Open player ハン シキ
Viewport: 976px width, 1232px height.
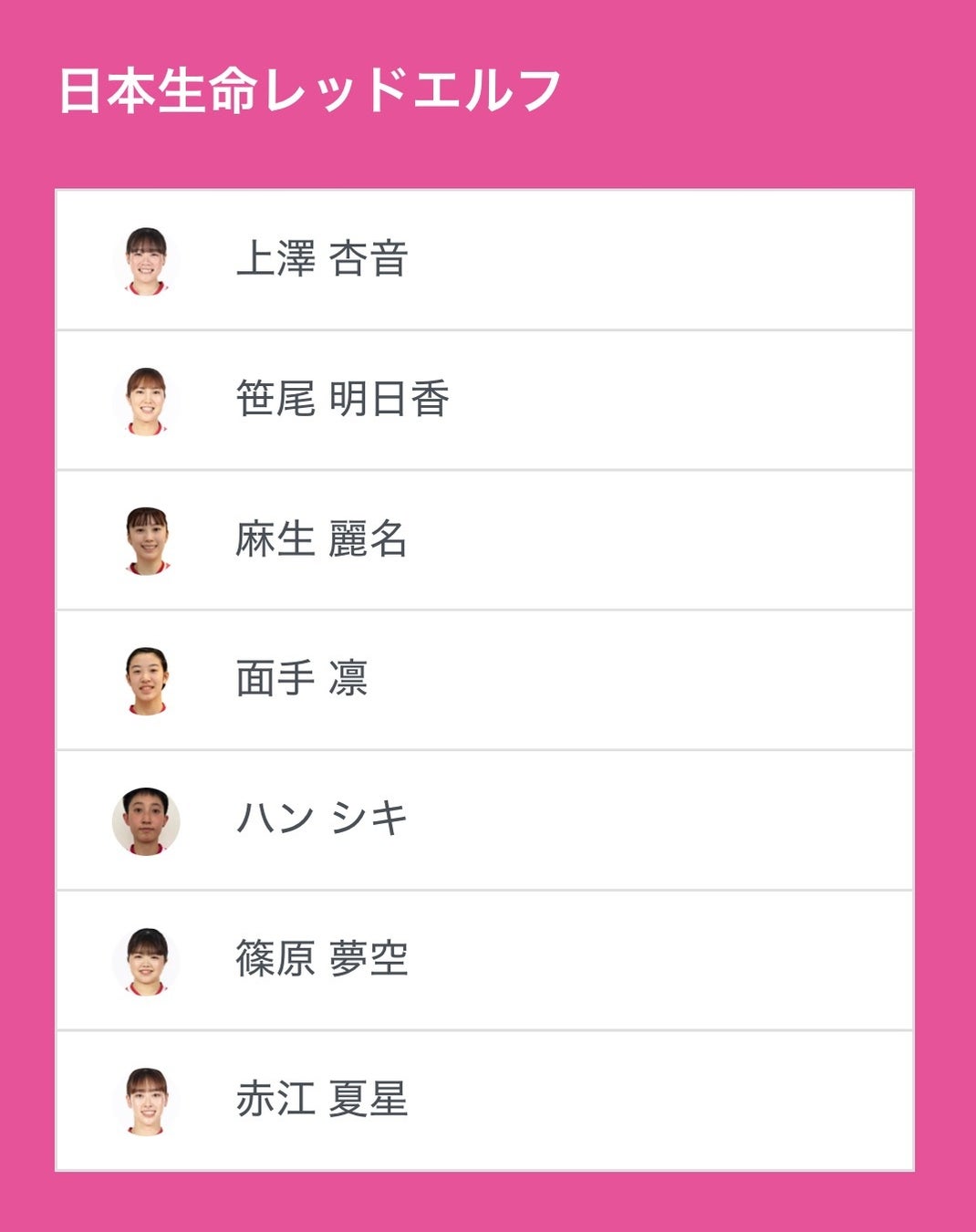tap(321, 820)
